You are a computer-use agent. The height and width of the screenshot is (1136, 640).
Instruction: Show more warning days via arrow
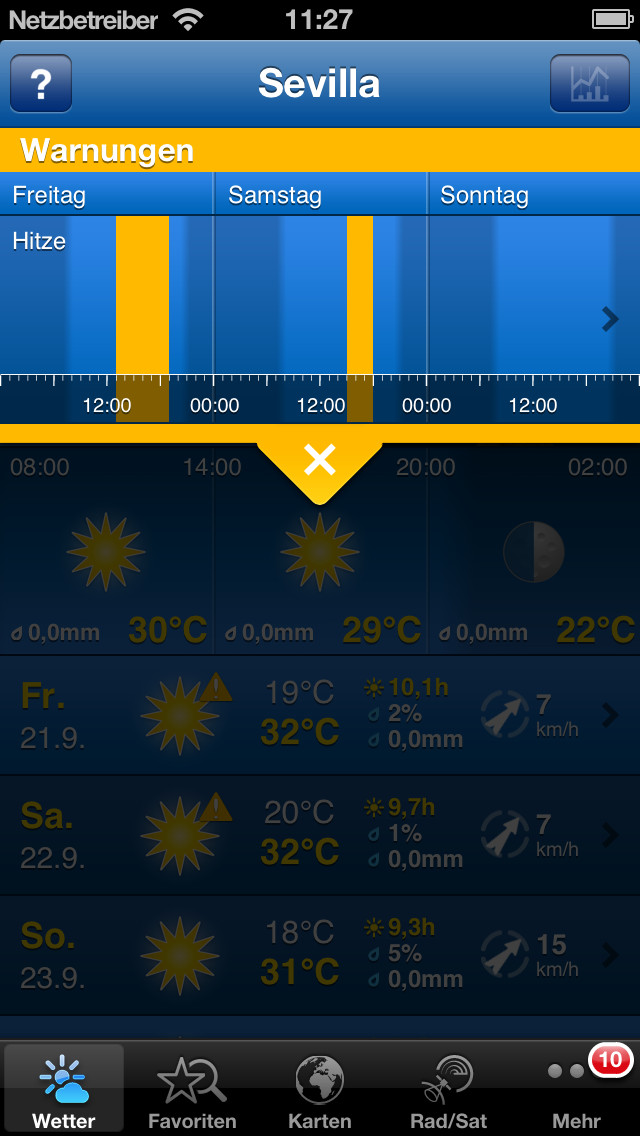610,319
